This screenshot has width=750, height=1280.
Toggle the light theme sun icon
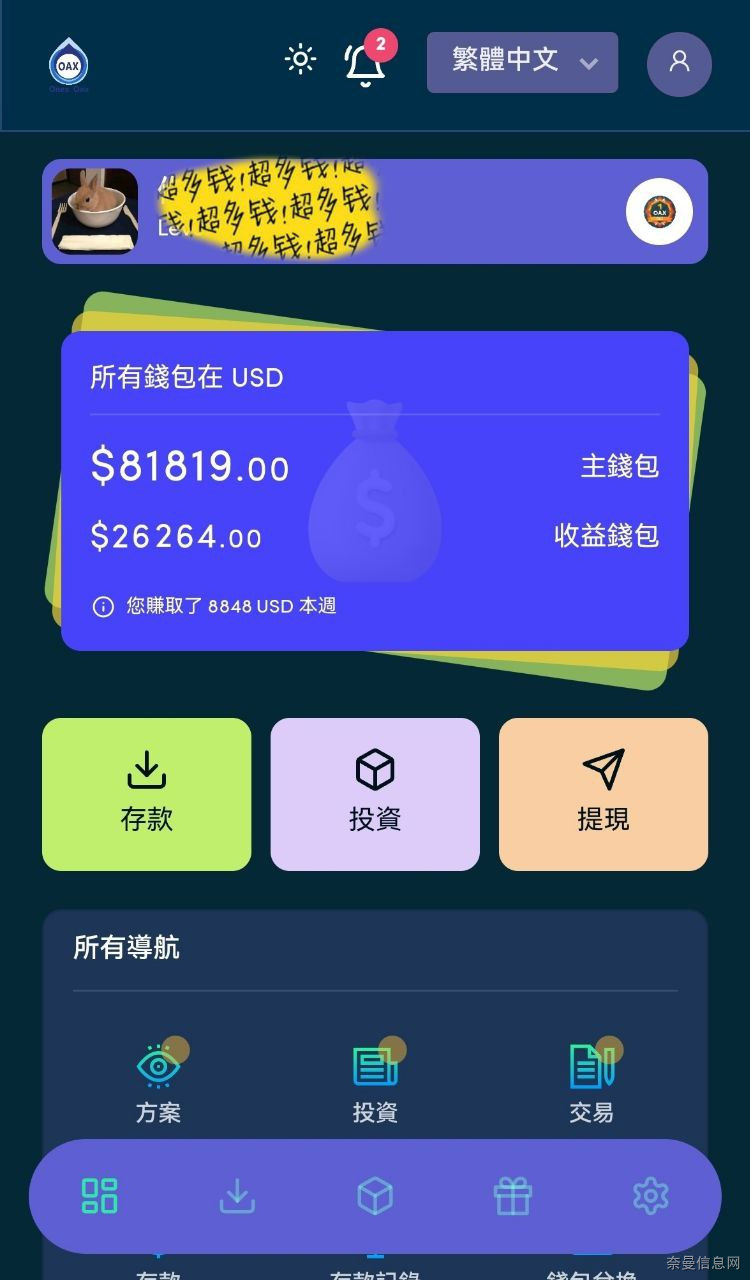pos(300,60)
